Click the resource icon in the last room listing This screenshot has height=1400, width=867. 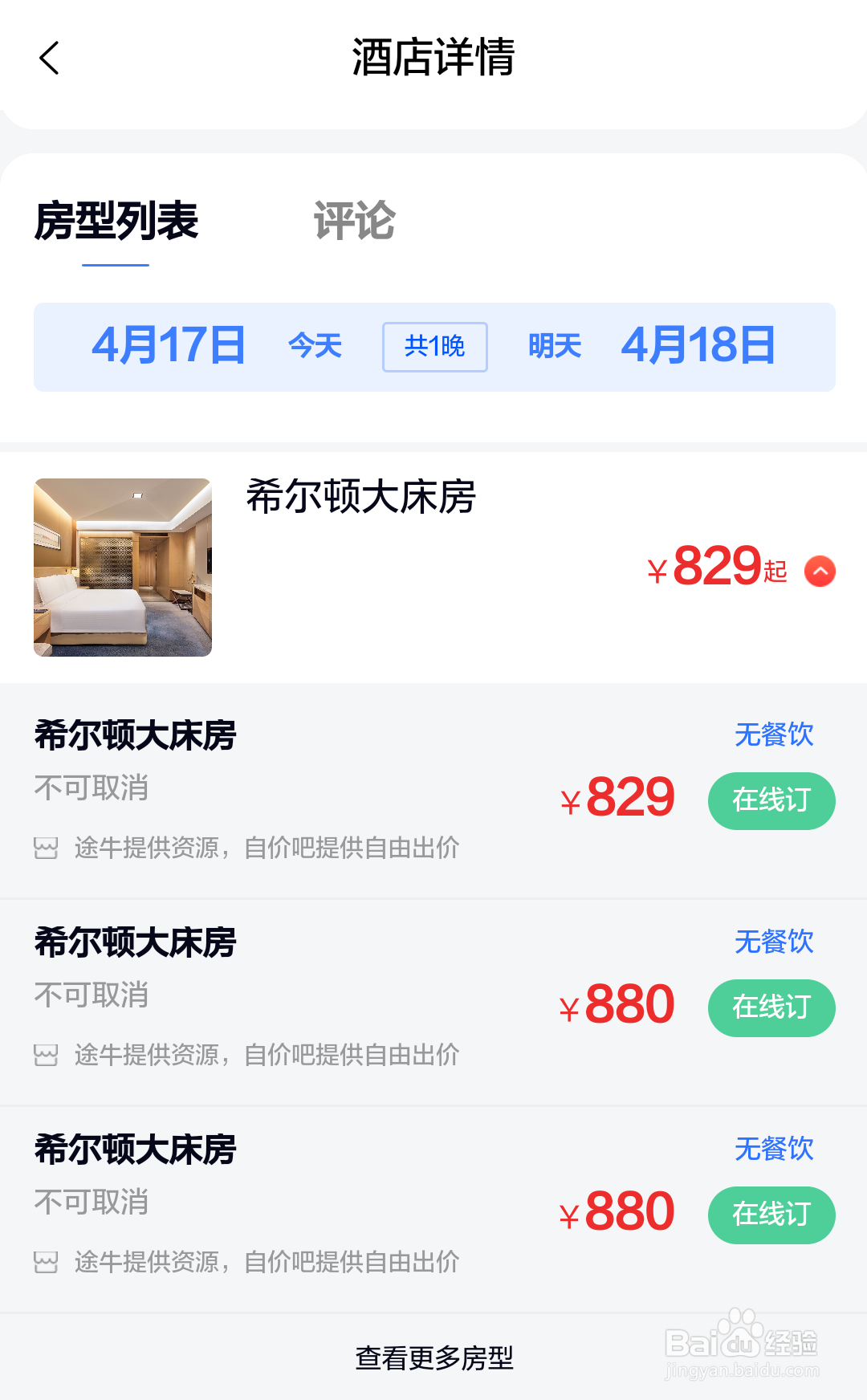(x=46, y=1262)
